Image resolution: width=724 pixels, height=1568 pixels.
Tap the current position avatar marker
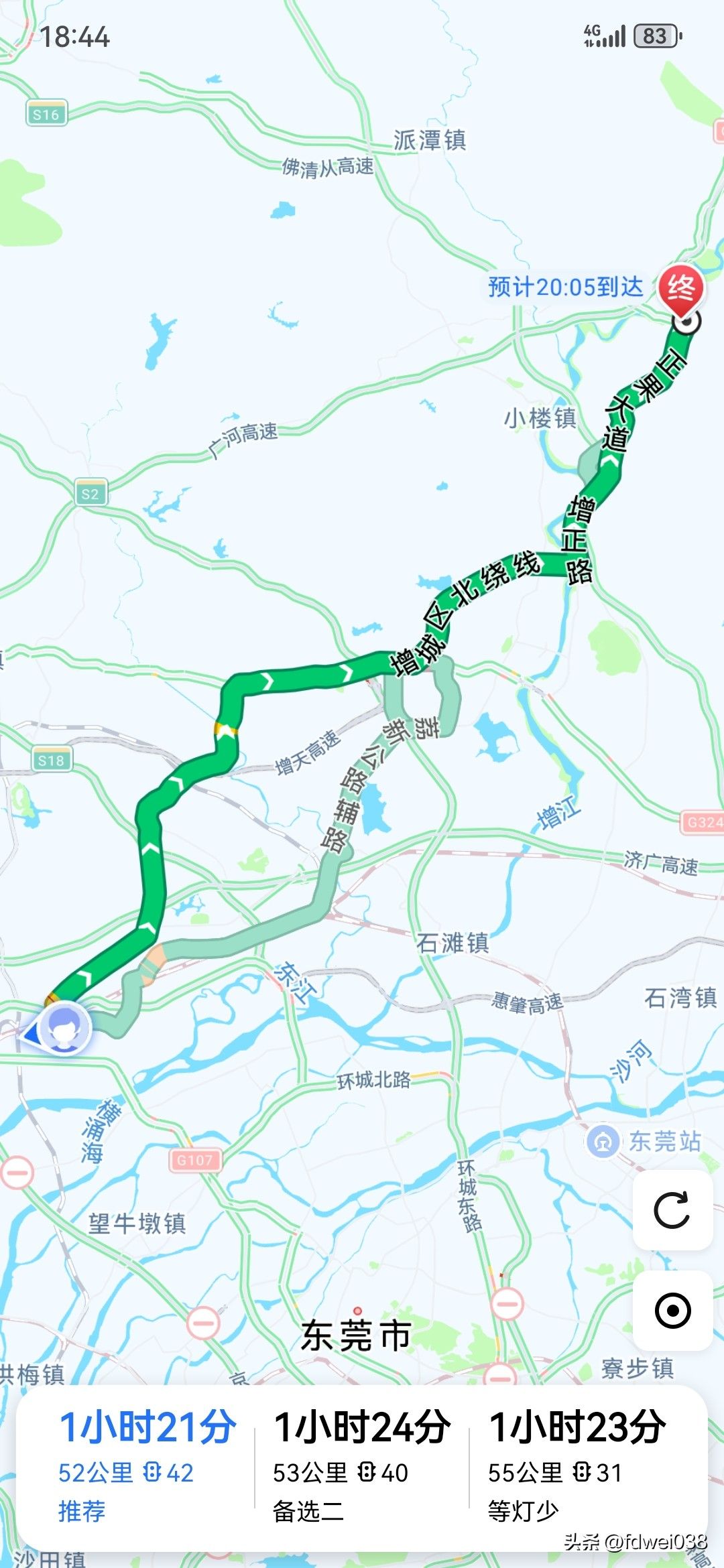tap(64, 1027)
